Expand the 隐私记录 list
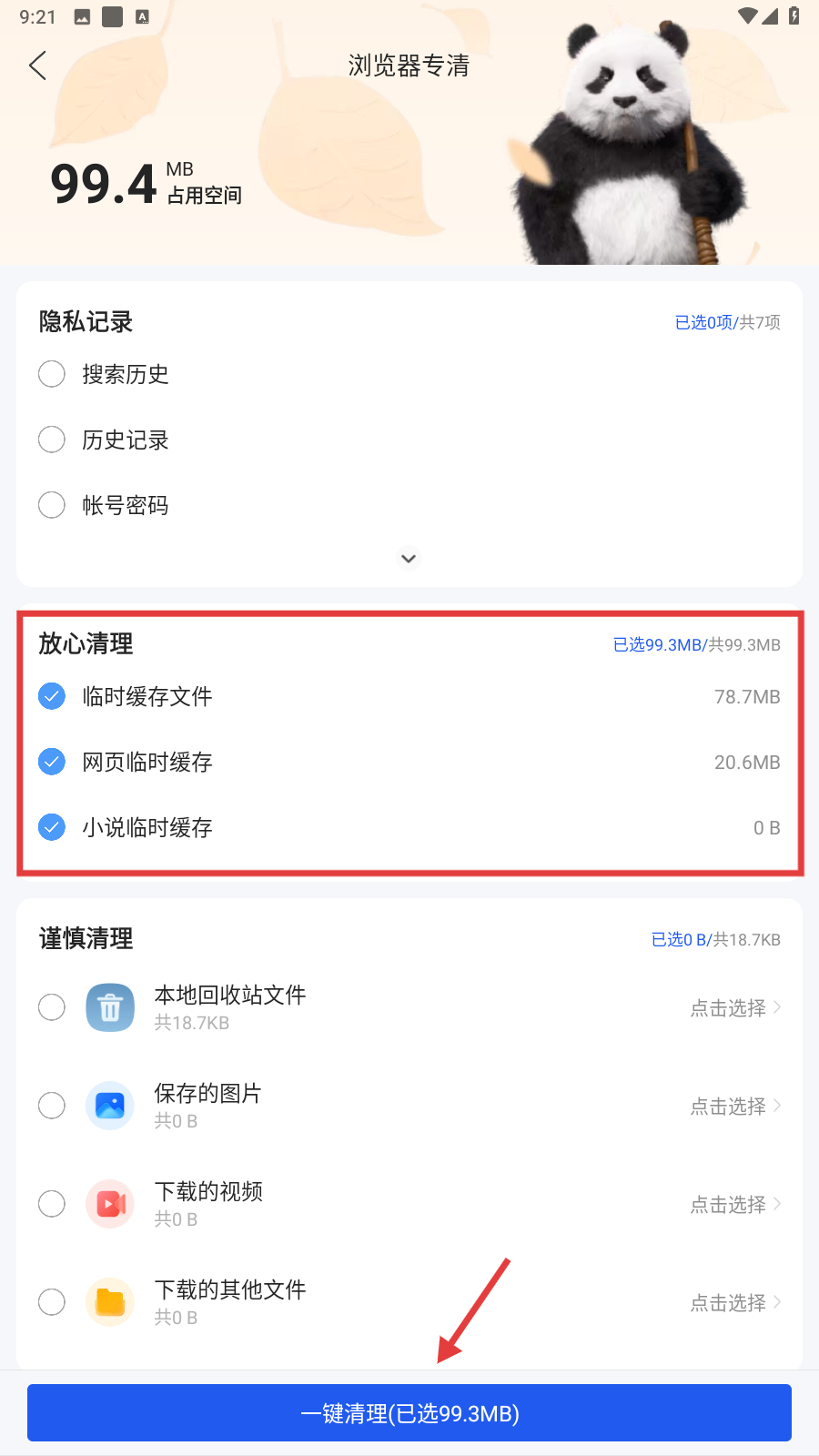This screenshot has width=819, height=1456. point(409,558)
